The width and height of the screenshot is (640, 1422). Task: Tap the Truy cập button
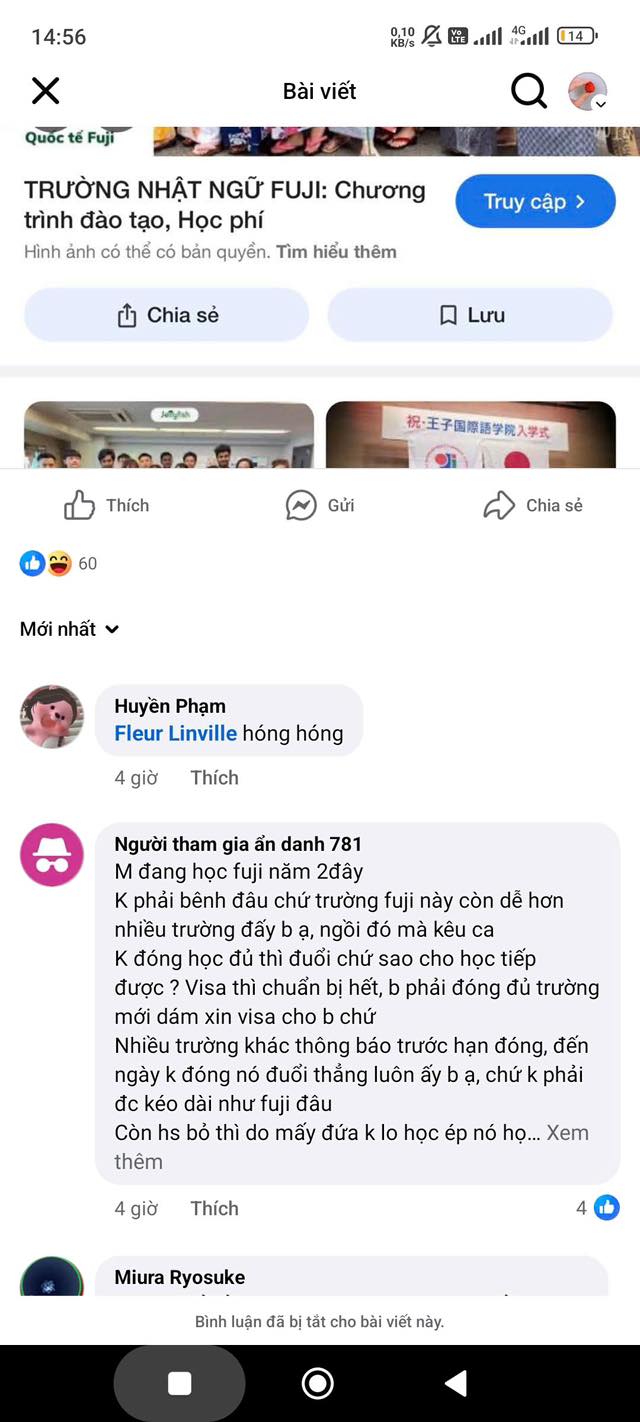[535, 202]
